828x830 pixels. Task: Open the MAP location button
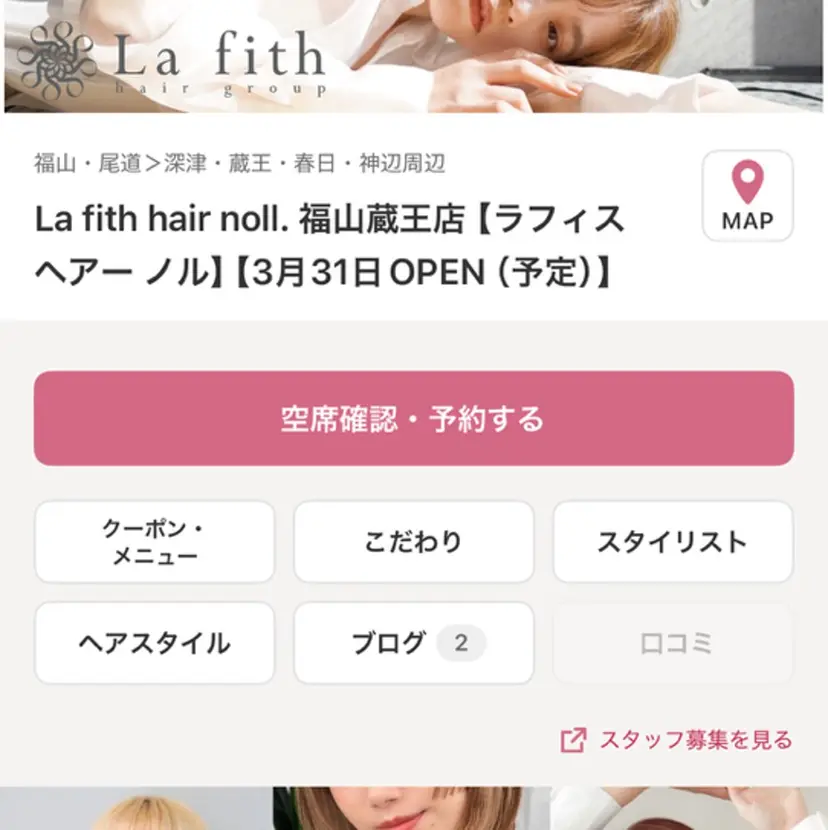click(747, 196)
